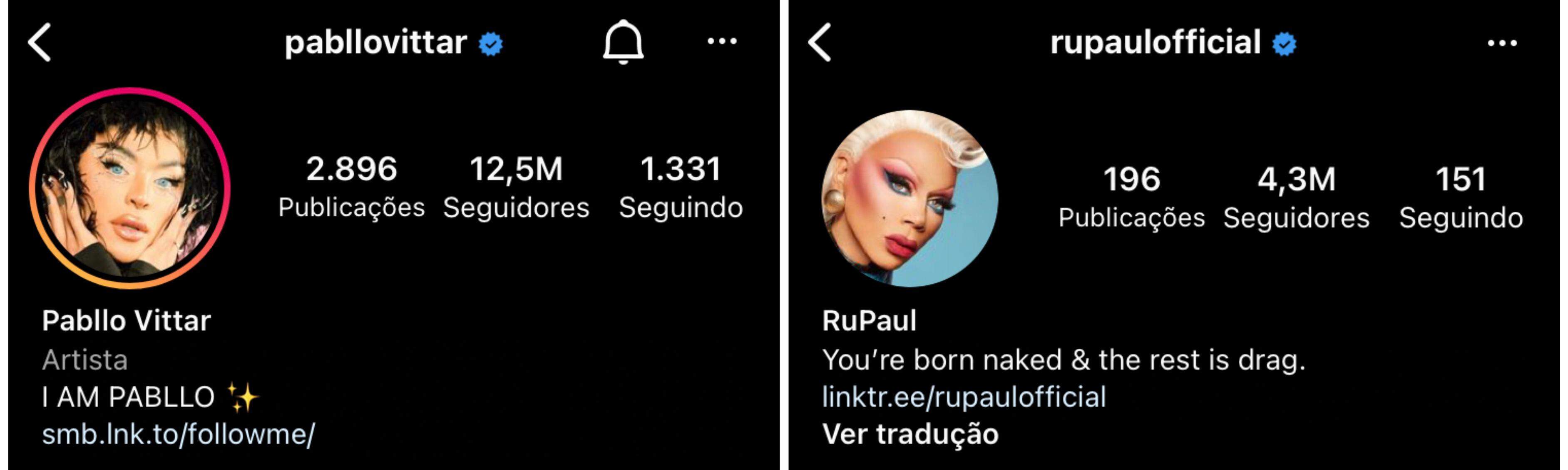Open notifications bell on pabllovittar profile
The height and width of the screenshot is (470, 1568).
tap(623, 42)
